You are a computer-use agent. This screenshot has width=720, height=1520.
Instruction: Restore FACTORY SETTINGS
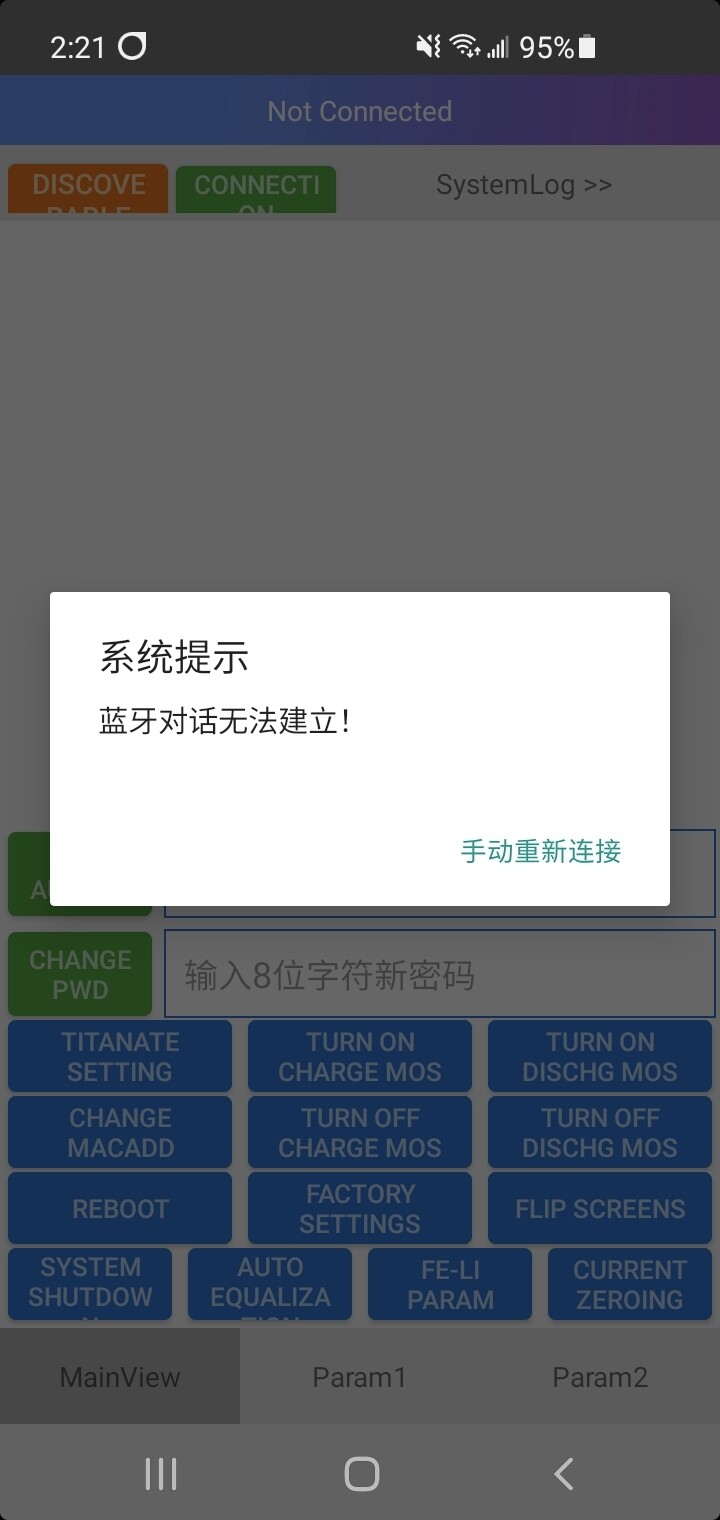coord(360,1208)
